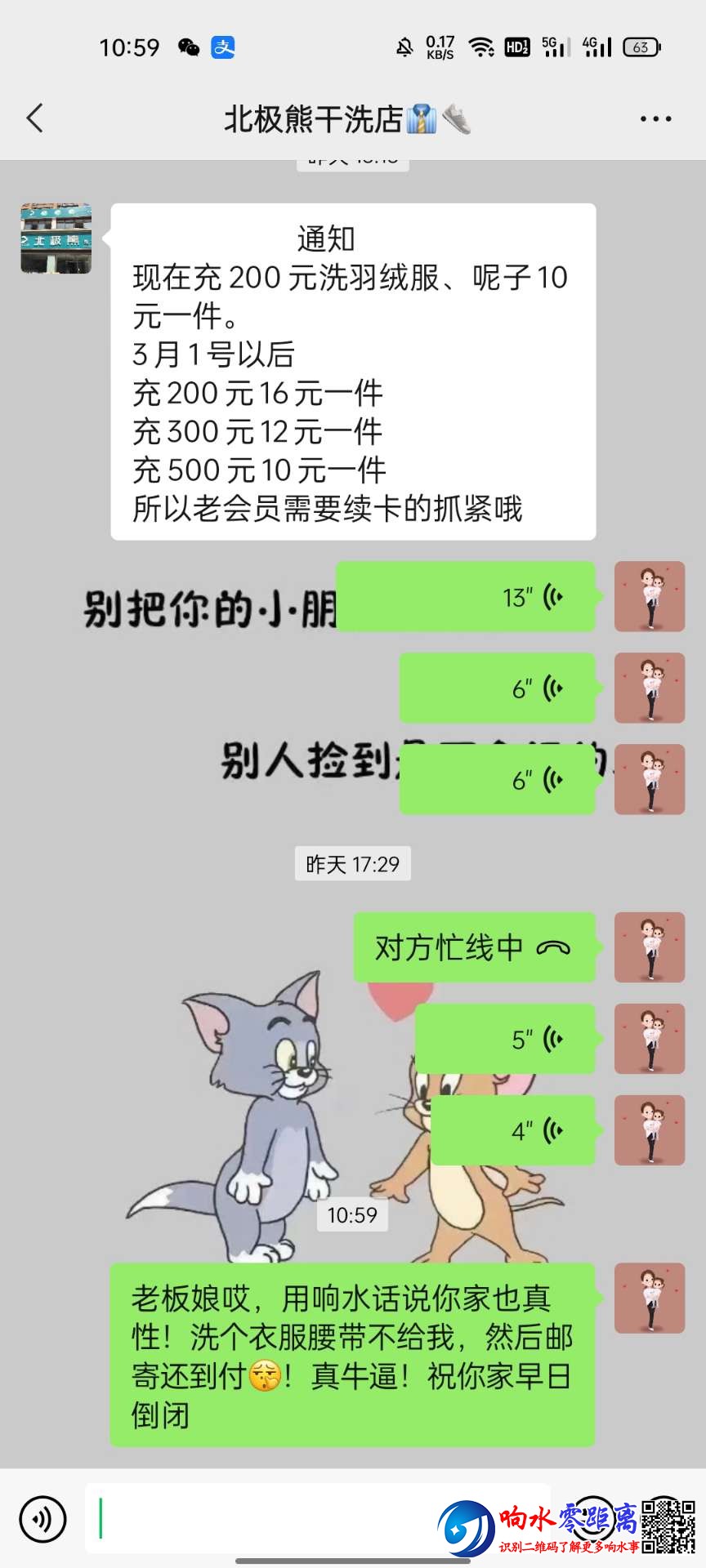Switch to voice input mode
This screenshot has height=1568, width=706.
[42, 1519]
